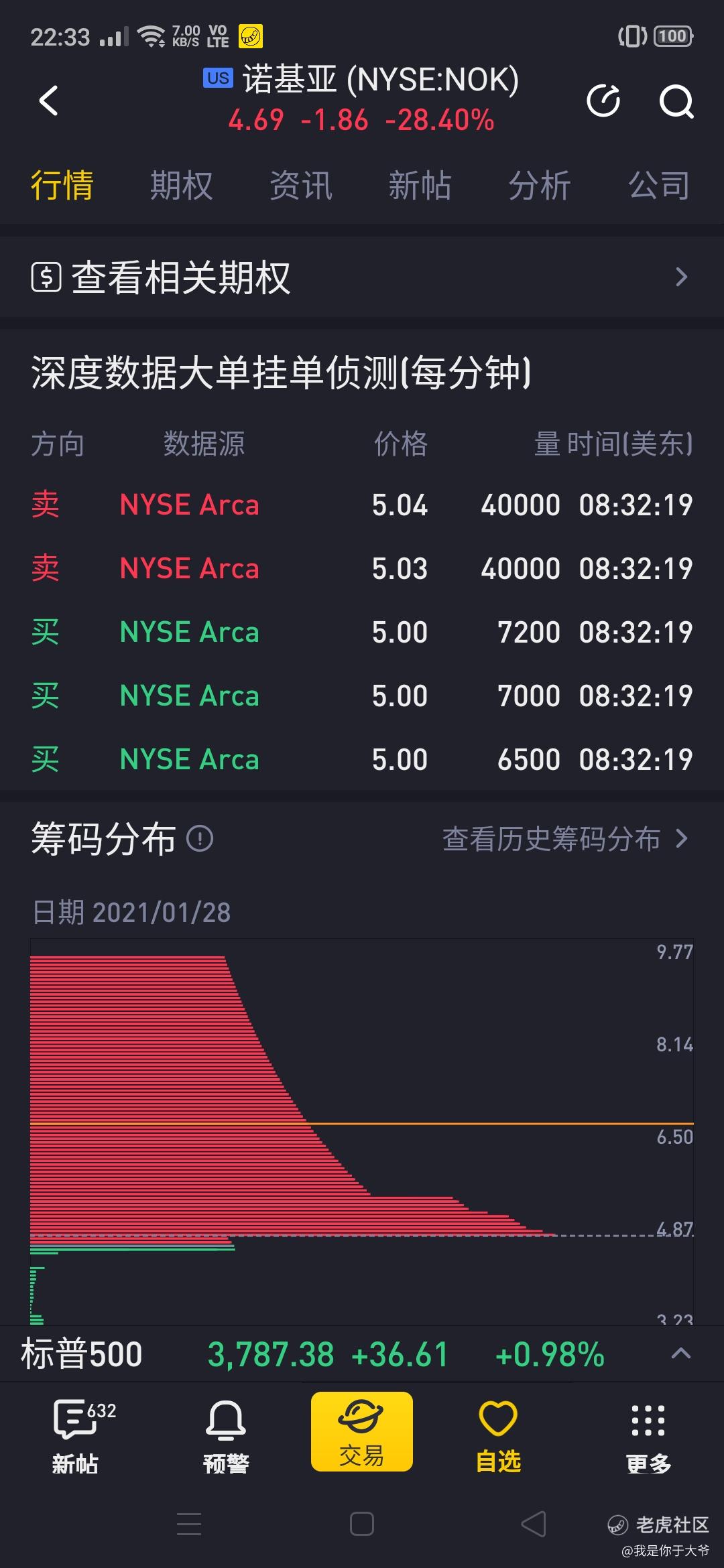Toggle 自选 watchlist heart
The width and height of the screenshot is (724, 1568).
498,1437
